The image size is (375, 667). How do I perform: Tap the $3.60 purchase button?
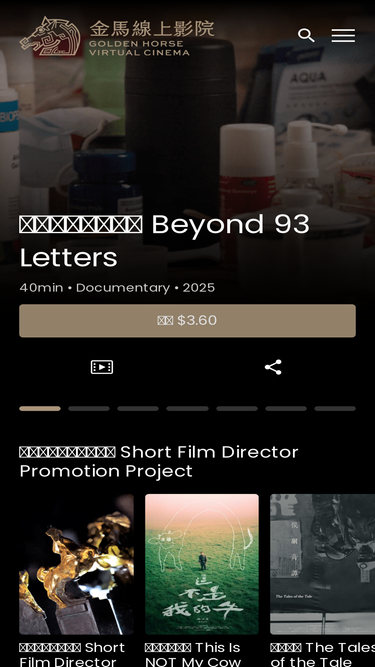(x=188, y=321)
